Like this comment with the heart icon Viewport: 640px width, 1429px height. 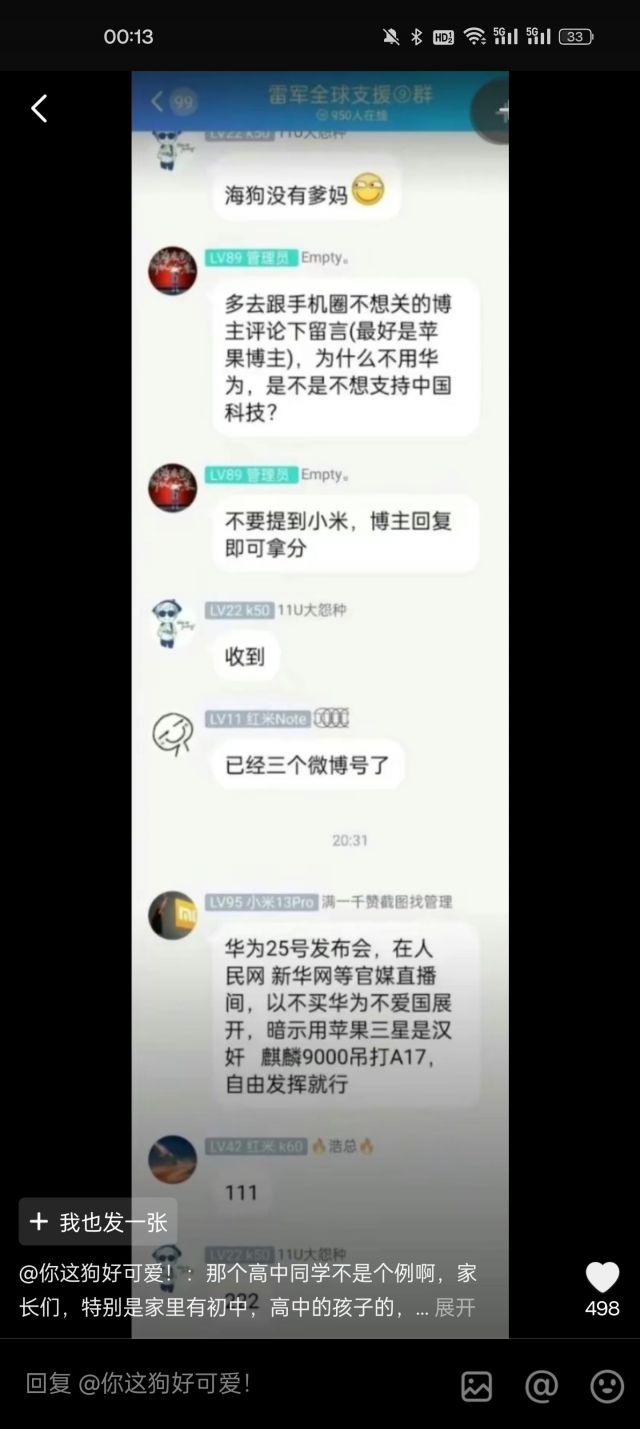tap(602, 1277)
